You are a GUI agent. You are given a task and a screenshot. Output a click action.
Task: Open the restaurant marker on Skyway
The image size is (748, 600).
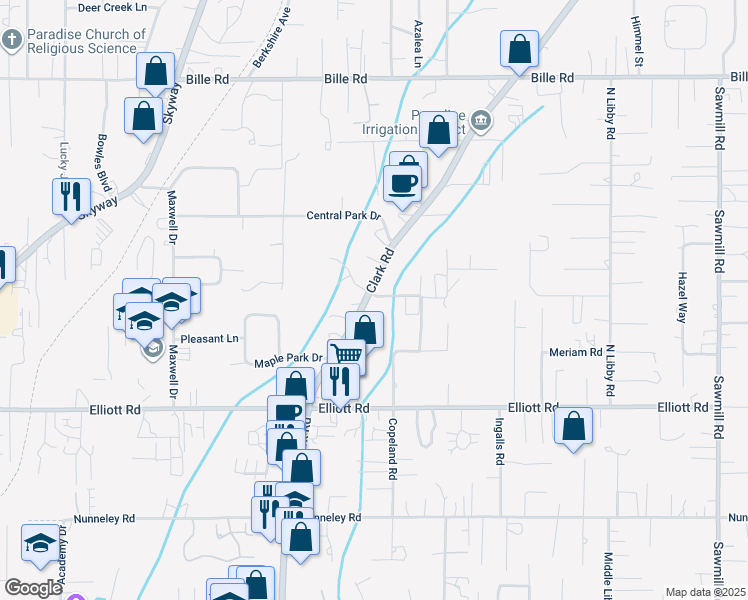tap(69, 195)
